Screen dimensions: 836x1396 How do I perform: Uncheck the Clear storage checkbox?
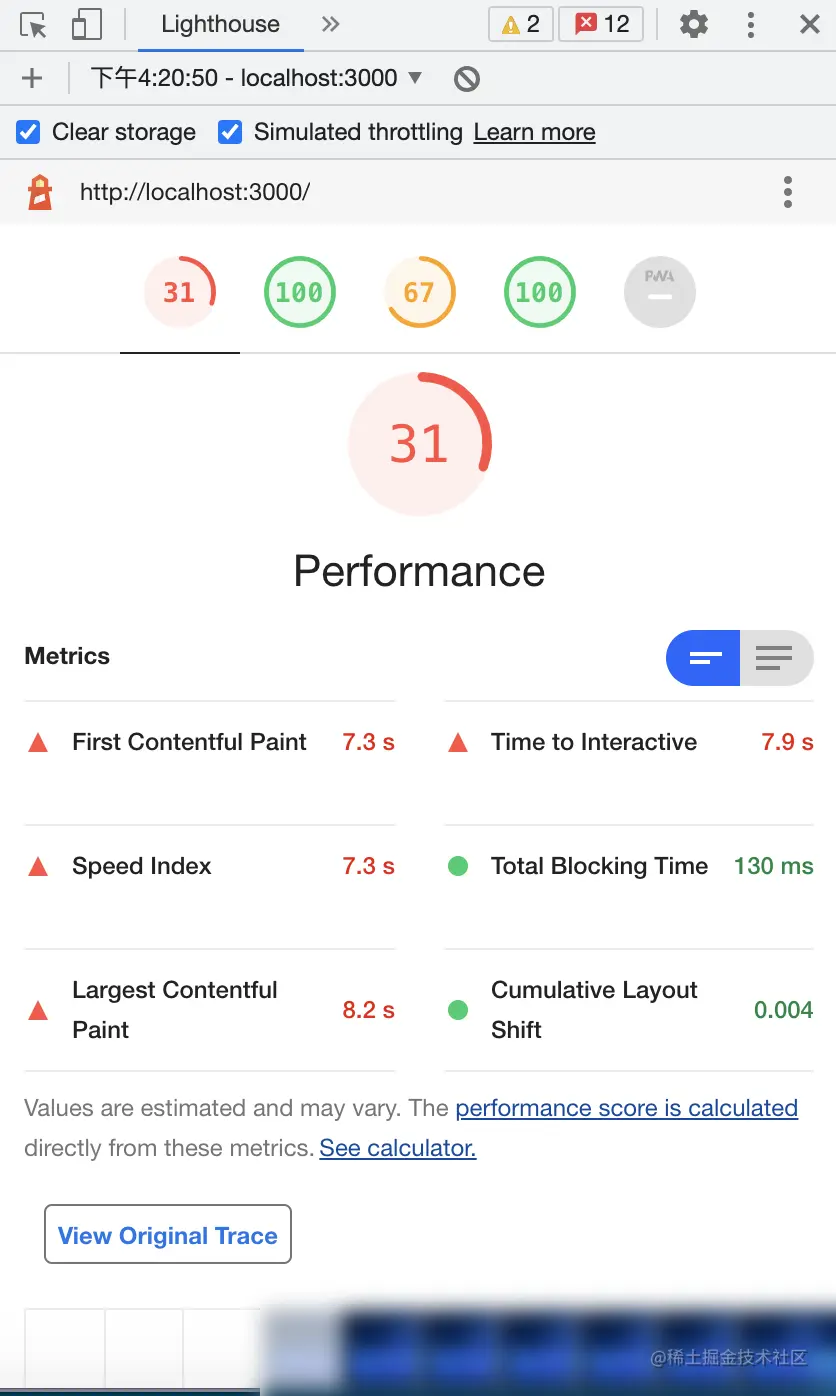[28, 132]
